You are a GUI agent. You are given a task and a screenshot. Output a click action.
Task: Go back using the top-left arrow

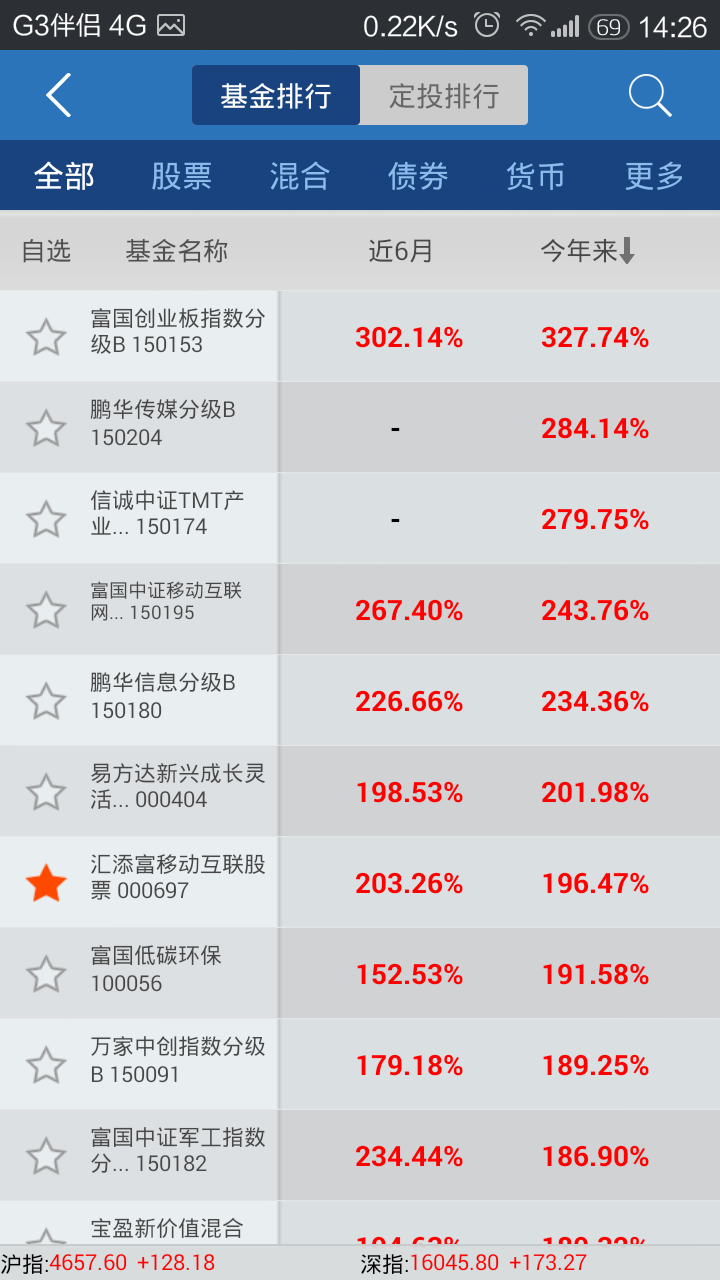pos(59,95)
